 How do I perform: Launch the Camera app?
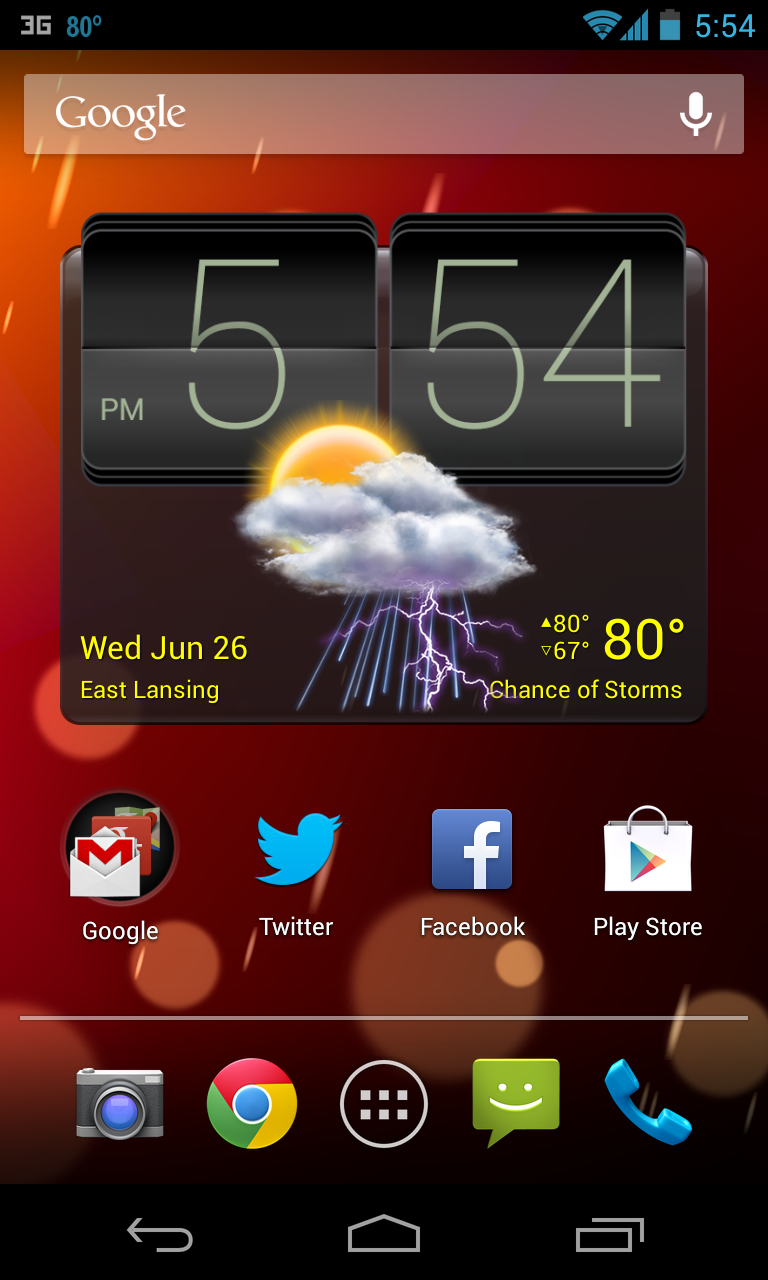coord(120,1103)
